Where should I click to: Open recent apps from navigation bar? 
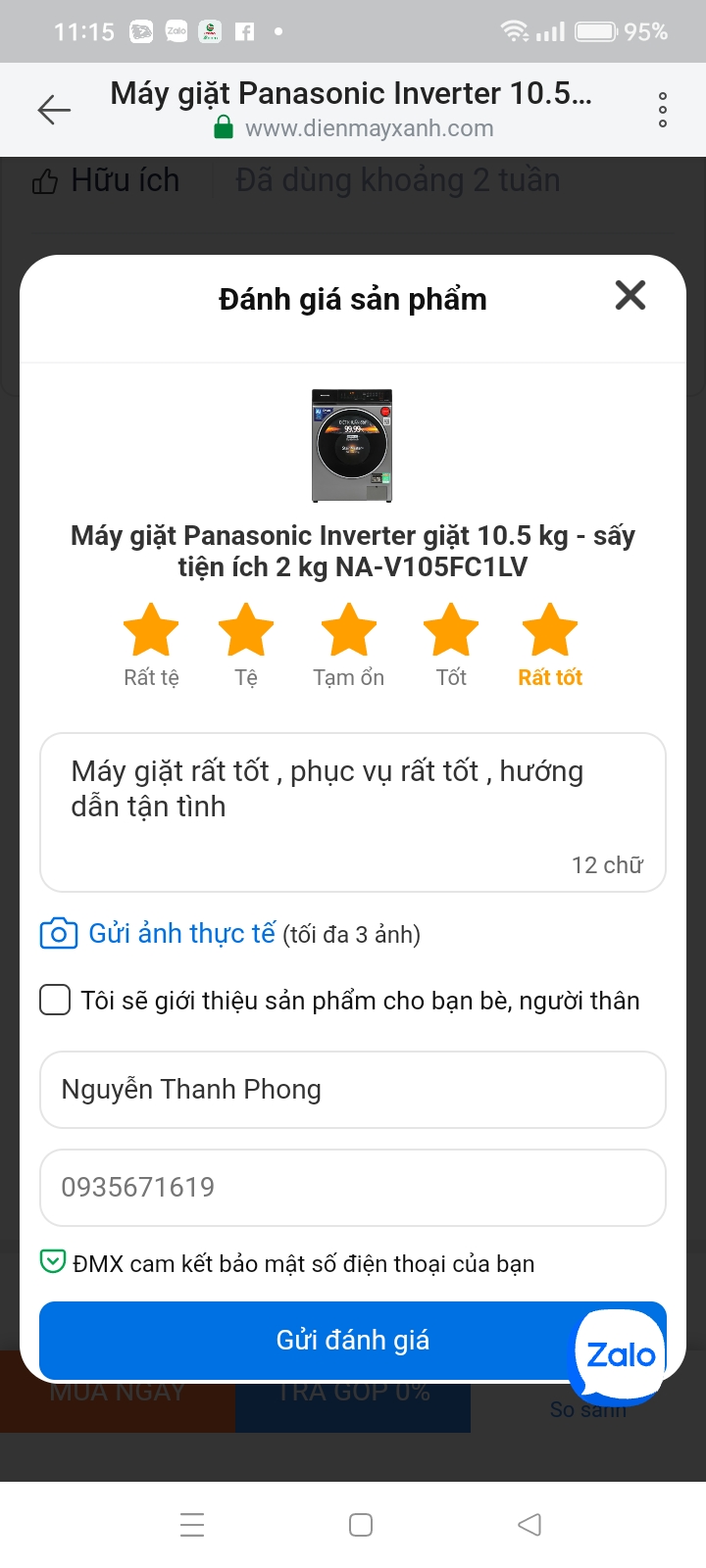pyautogui.click(x=192, y=1525)
